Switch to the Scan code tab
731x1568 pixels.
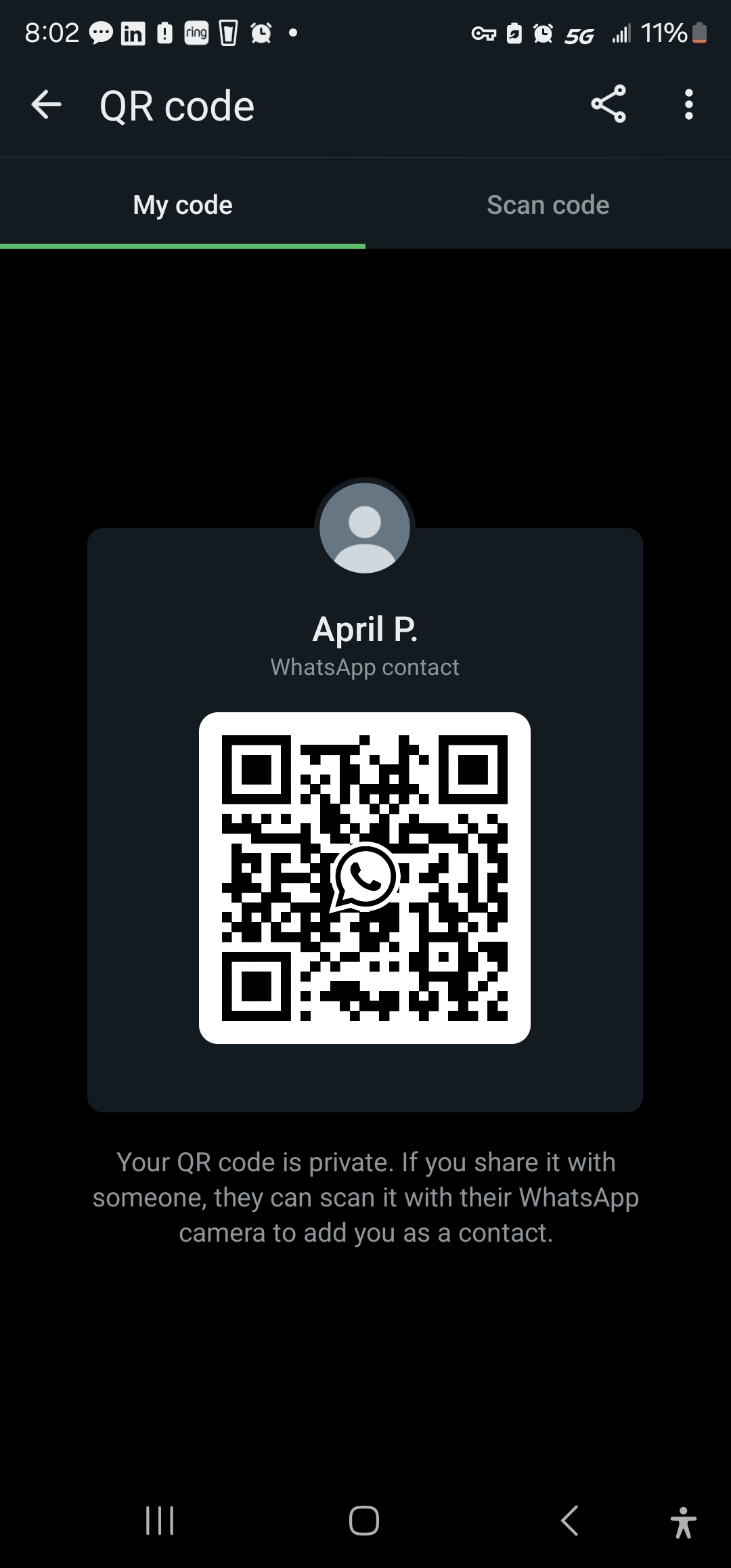click(x=548, y=204)
